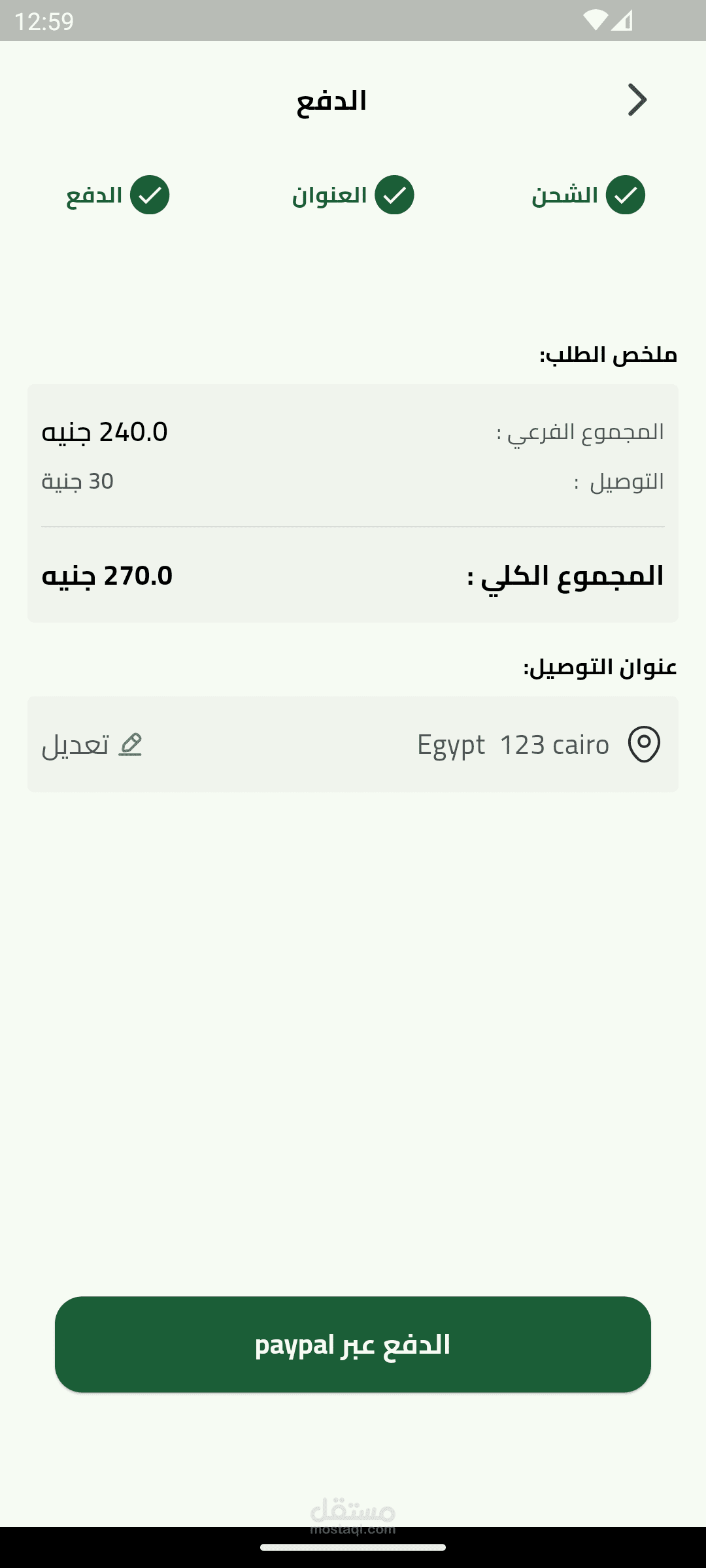Select the العنوان address step
This screenshot has width=706, height=1568.
353,195
